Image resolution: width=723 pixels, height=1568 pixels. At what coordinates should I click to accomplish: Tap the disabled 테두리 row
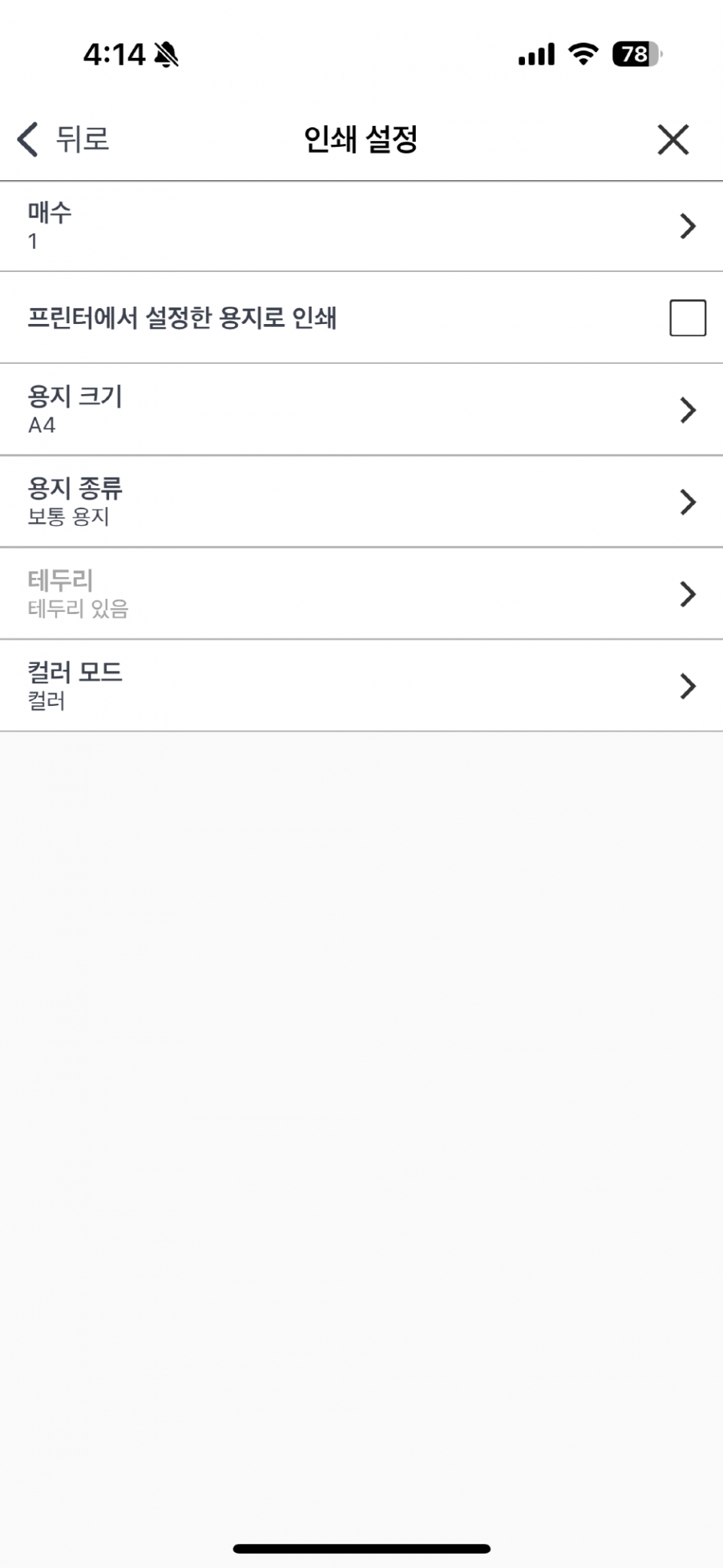(361, 594)
